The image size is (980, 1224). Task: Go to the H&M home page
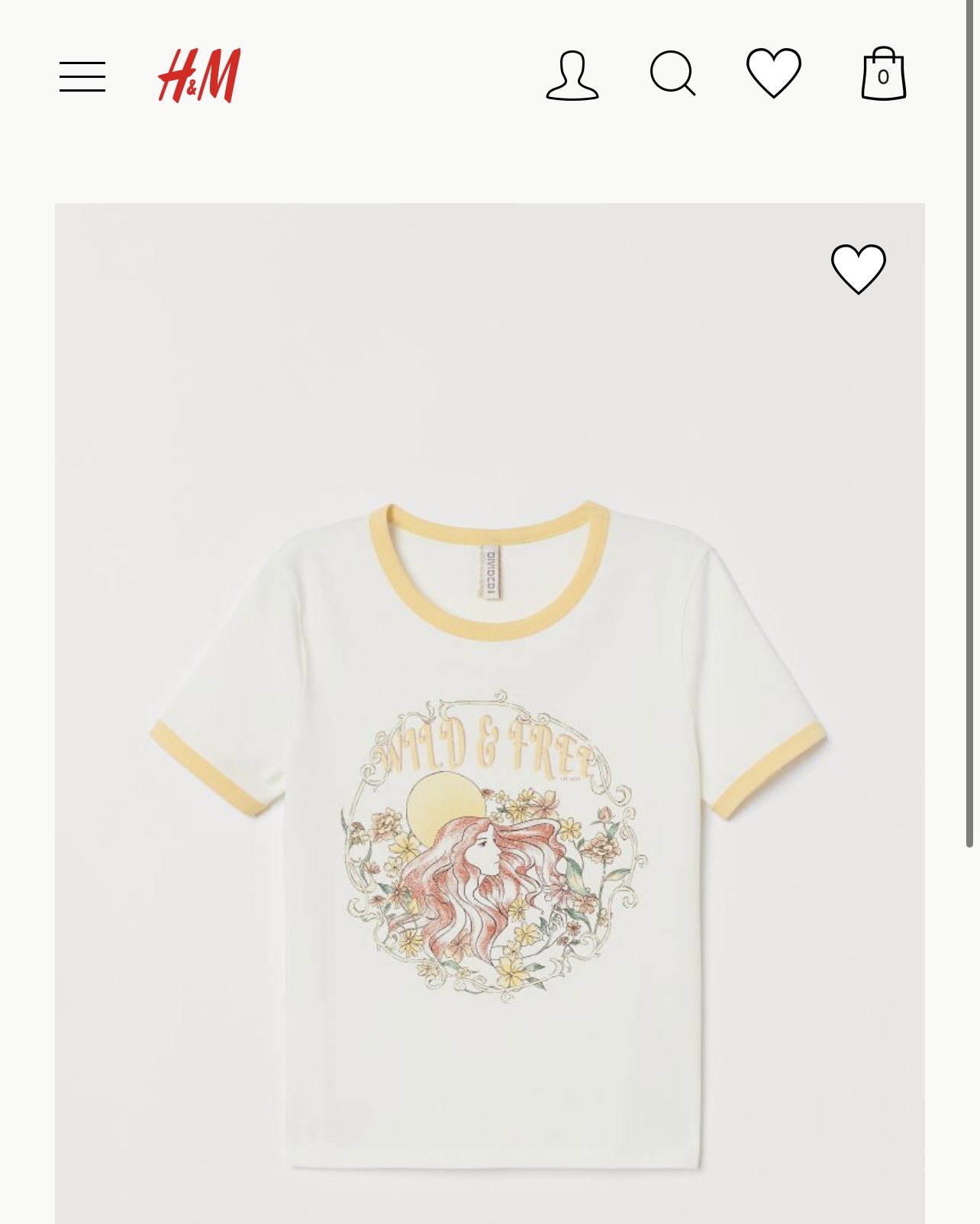click(x=199, y=76)
